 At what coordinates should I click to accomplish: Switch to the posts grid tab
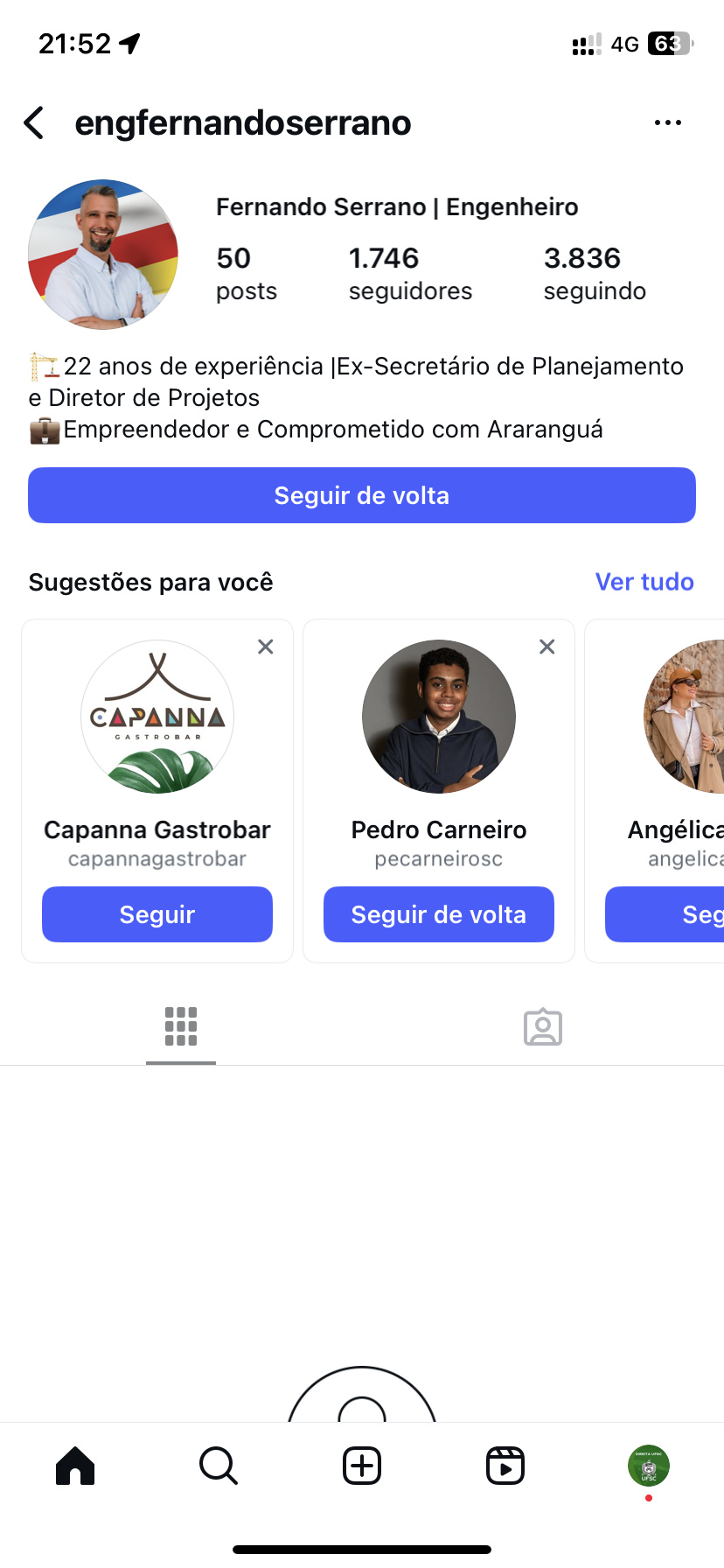coord(181,1026)
